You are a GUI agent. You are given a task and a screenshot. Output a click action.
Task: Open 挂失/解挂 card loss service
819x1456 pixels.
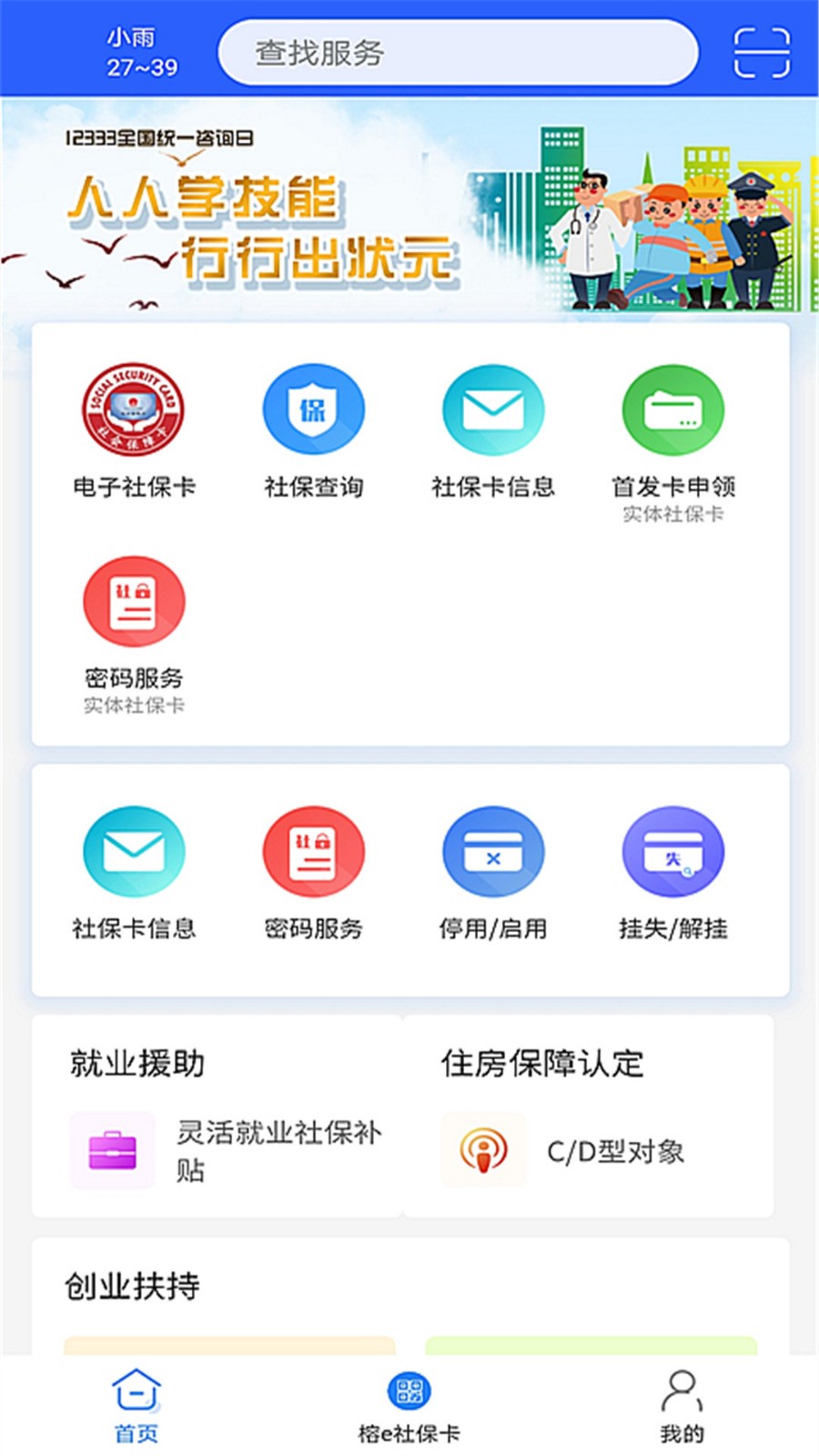(673, 851)
